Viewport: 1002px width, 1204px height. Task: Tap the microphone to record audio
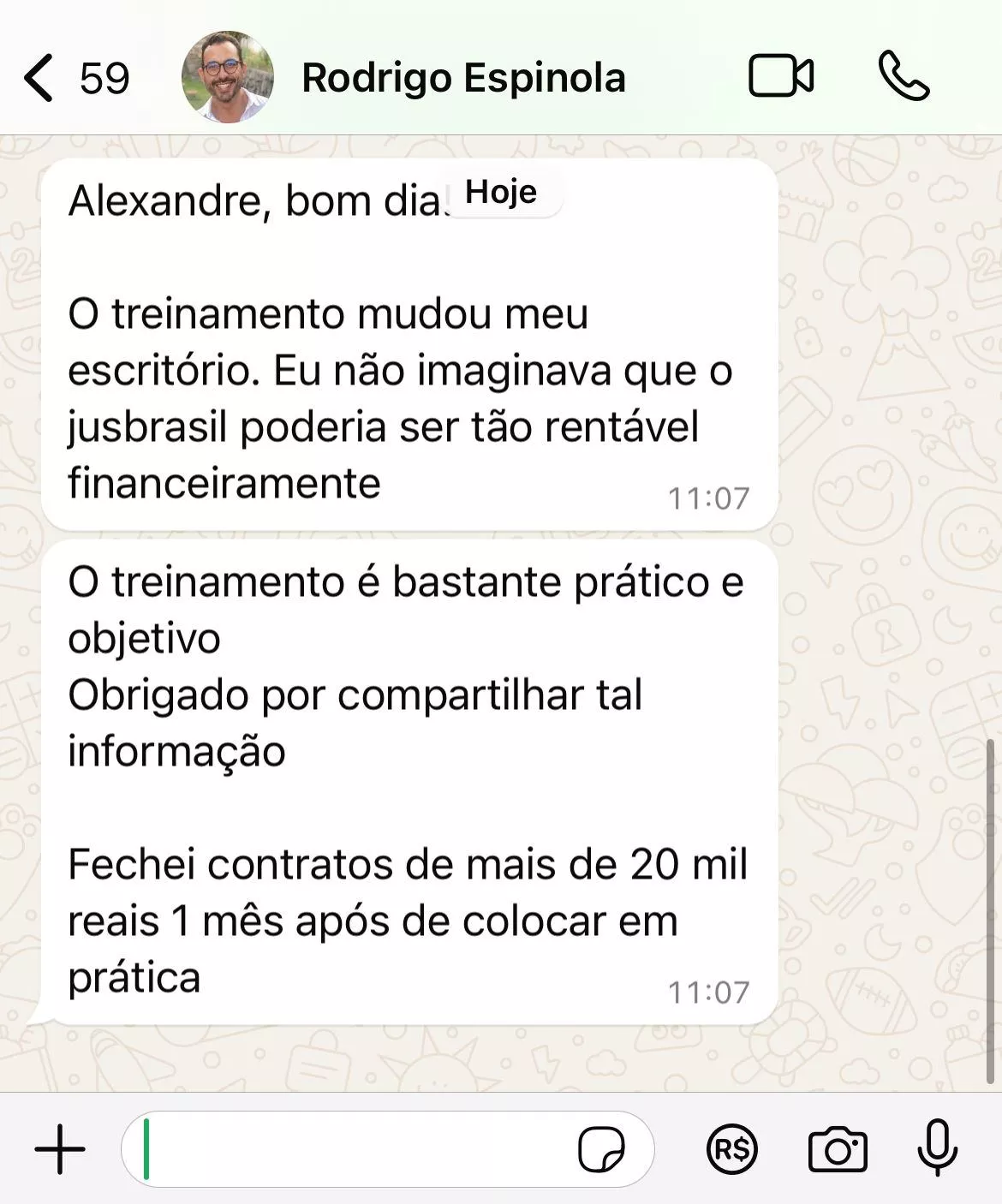937,1147
